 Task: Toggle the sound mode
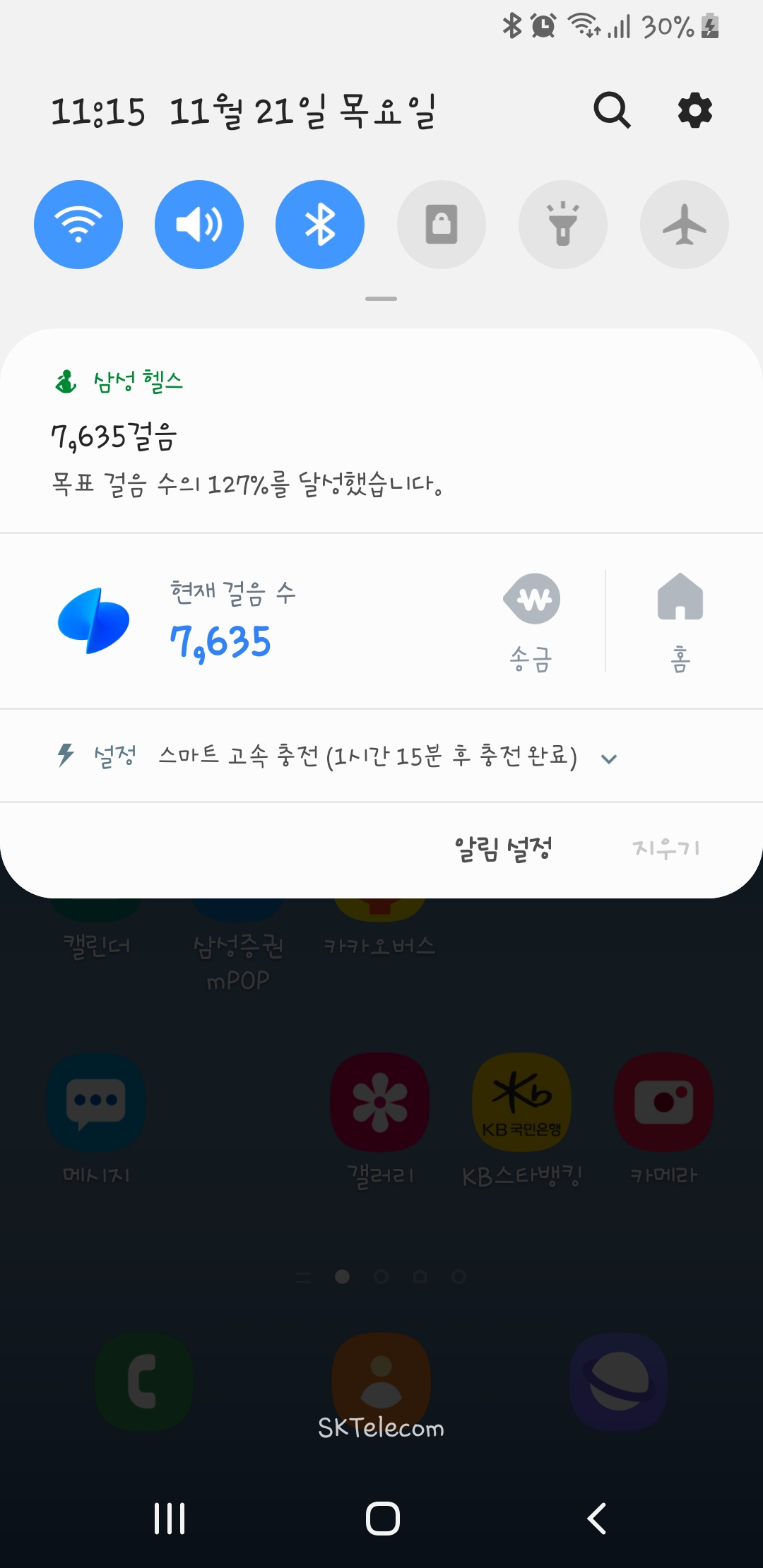[x=199, y=225]
